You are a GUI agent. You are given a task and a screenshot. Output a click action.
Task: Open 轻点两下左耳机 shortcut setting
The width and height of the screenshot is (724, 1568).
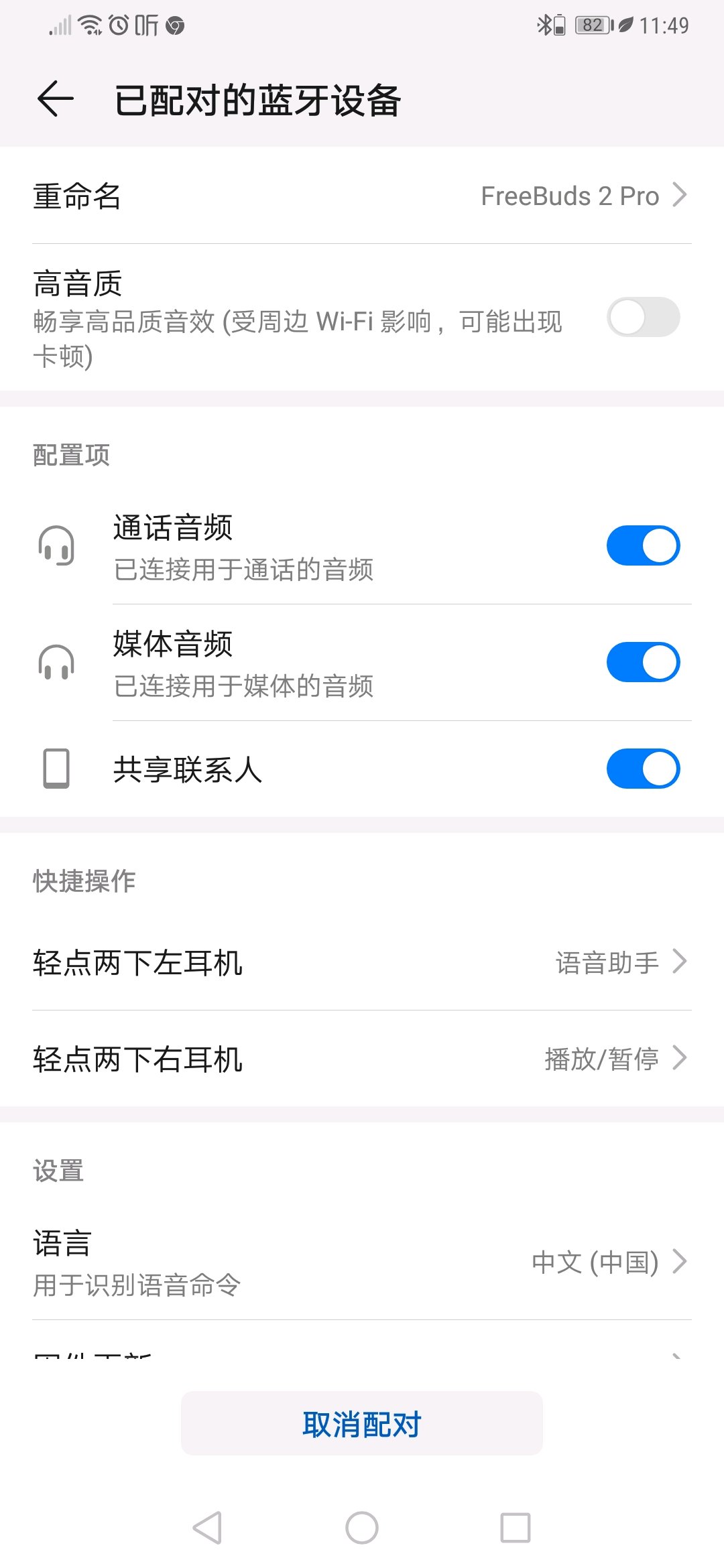[x=362, y=962]
